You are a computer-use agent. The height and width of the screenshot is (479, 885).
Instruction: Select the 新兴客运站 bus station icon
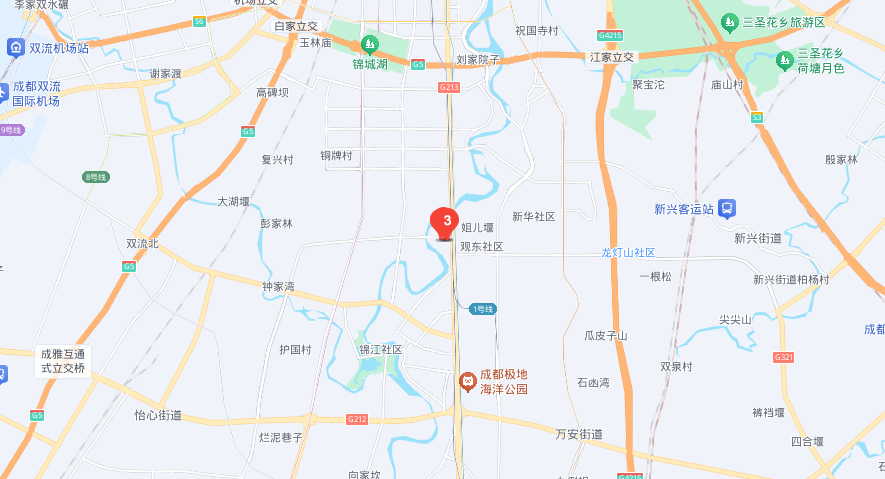click(x=727, y=209)
